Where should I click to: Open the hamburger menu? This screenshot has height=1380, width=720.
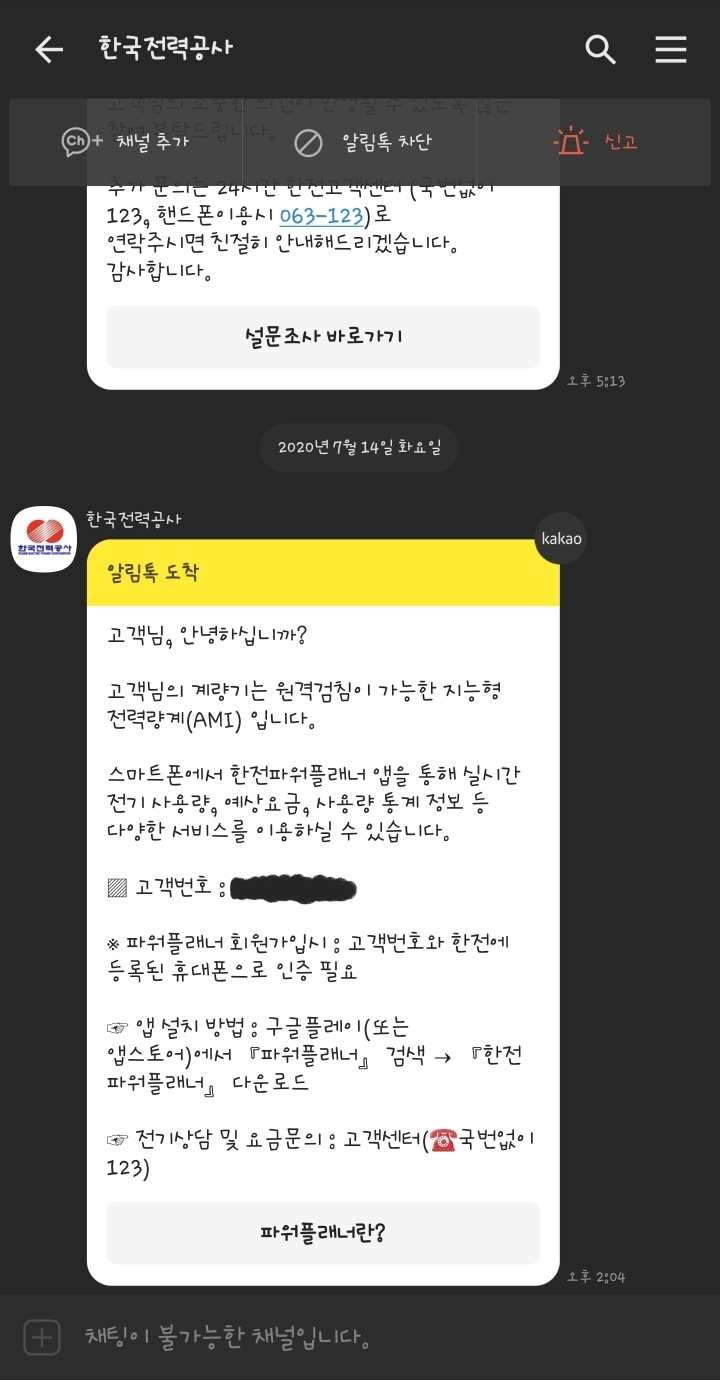(671, 49)
